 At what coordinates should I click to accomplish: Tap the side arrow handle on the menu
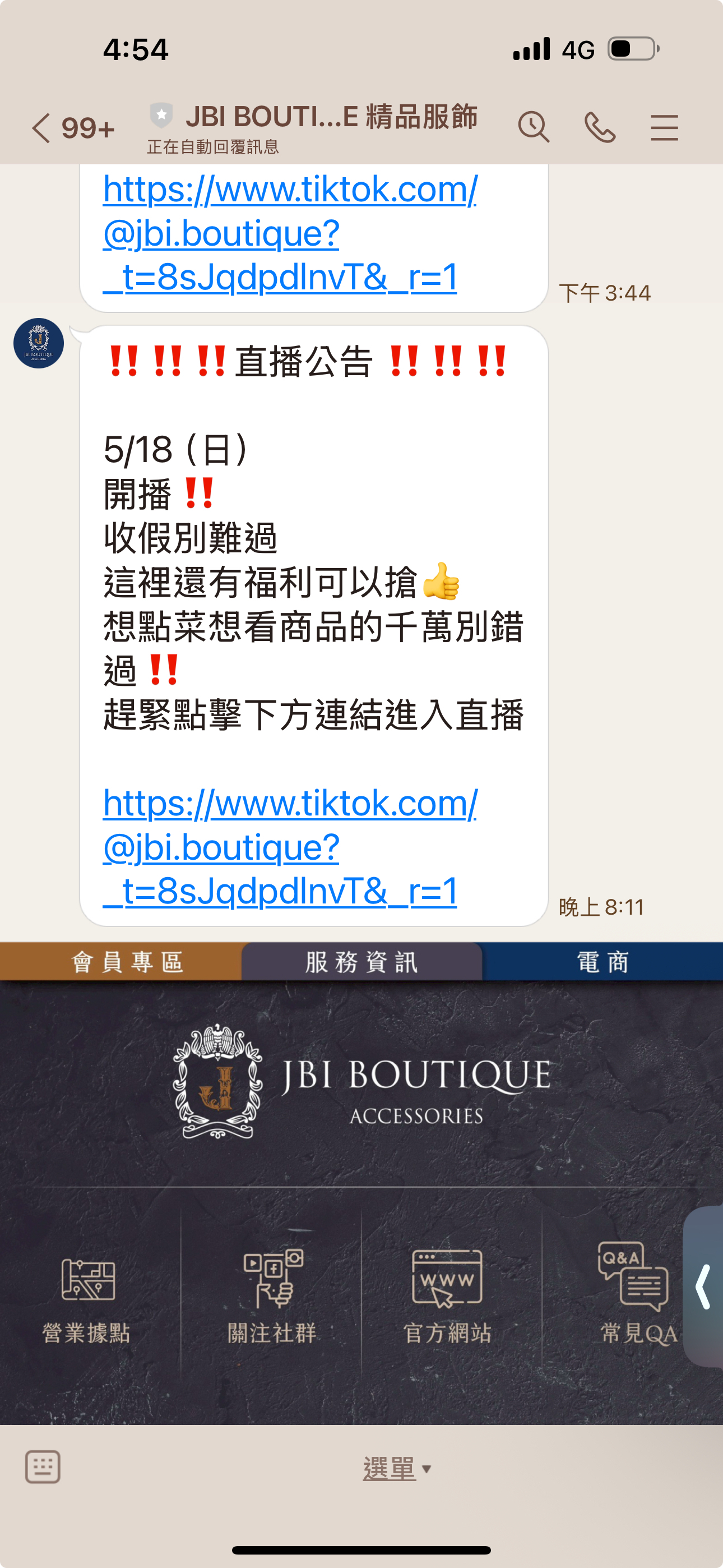(703, 1286)
